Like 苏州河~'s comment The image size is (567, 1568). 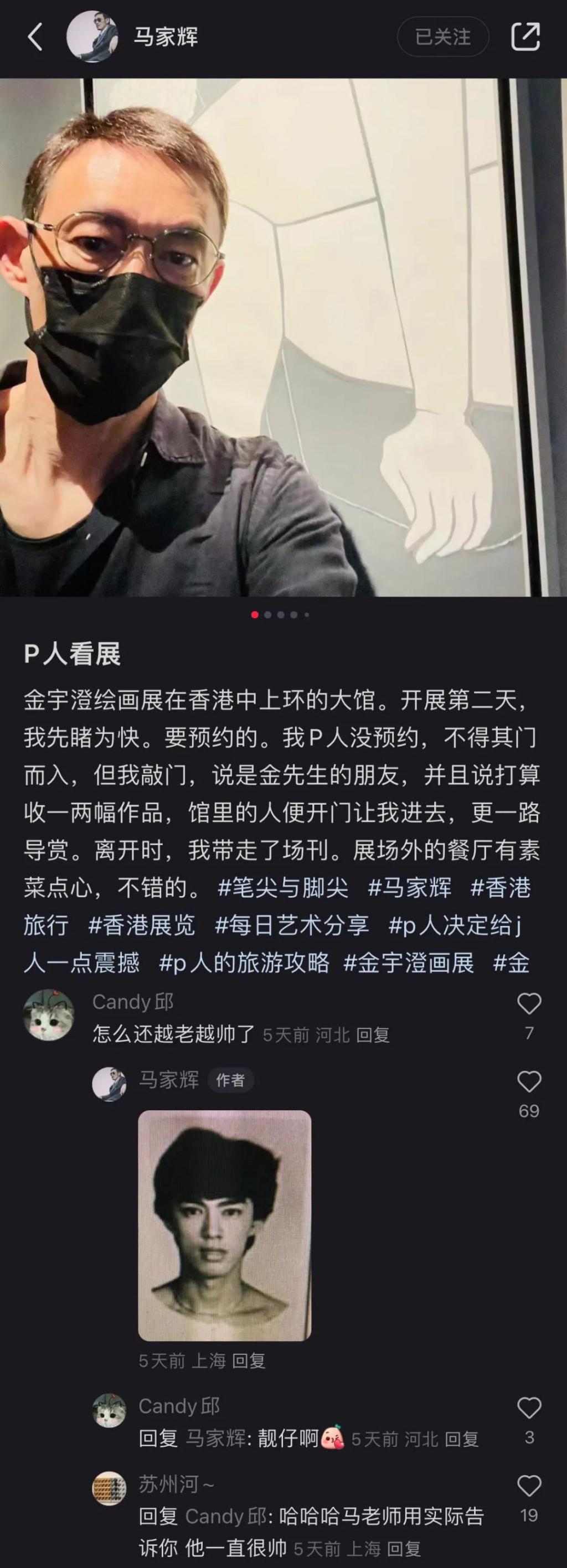(529, 1486)
